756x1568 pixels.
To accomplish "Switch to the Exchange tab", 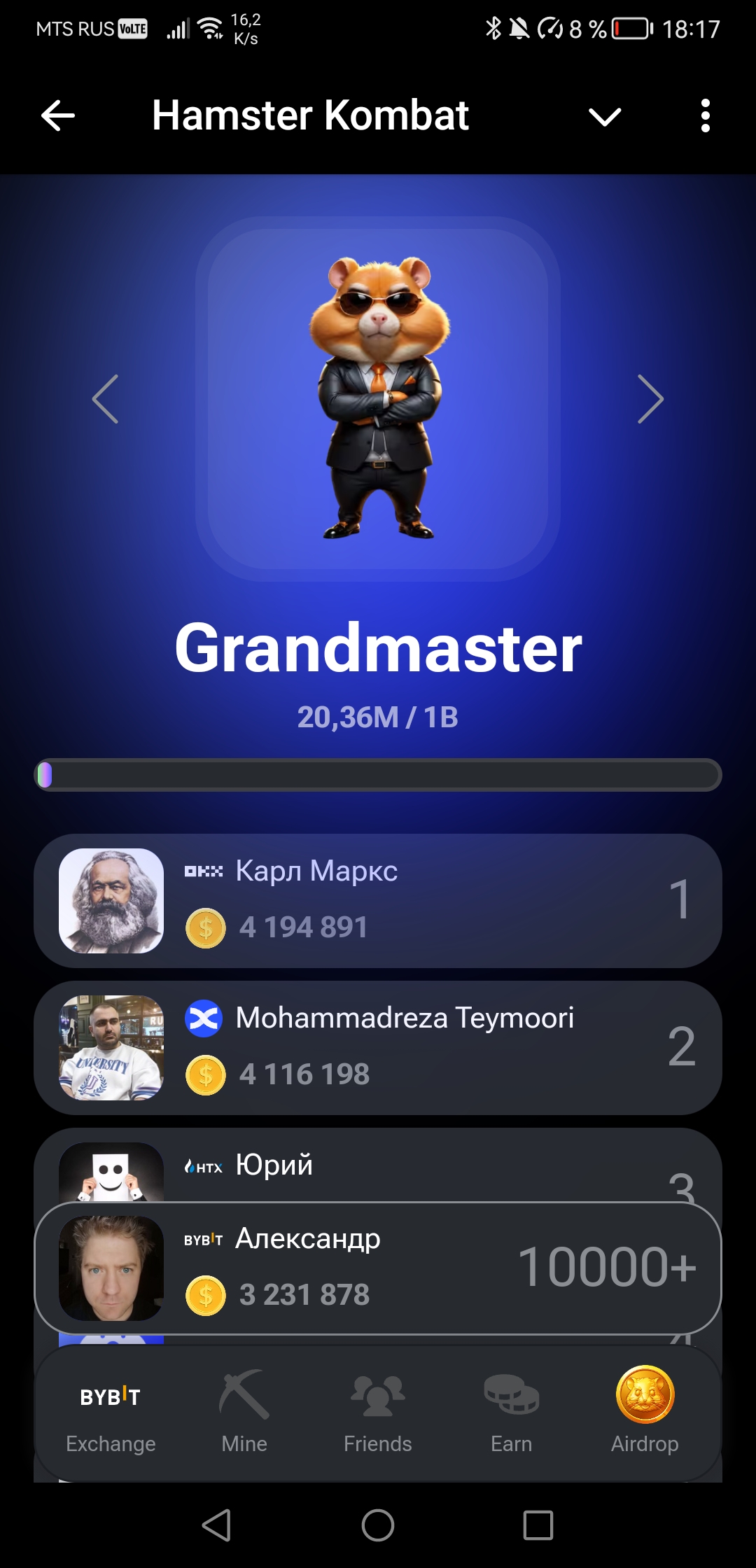I will point(111,1414).
